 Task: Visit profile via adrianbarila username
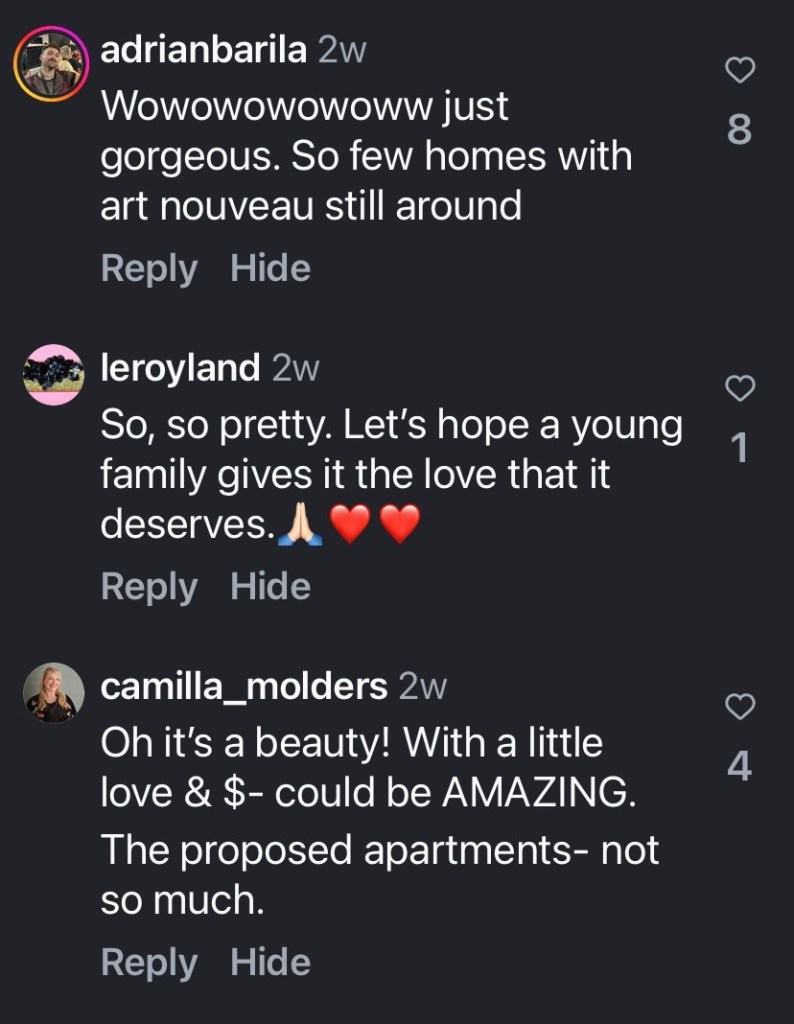[204, 51]
